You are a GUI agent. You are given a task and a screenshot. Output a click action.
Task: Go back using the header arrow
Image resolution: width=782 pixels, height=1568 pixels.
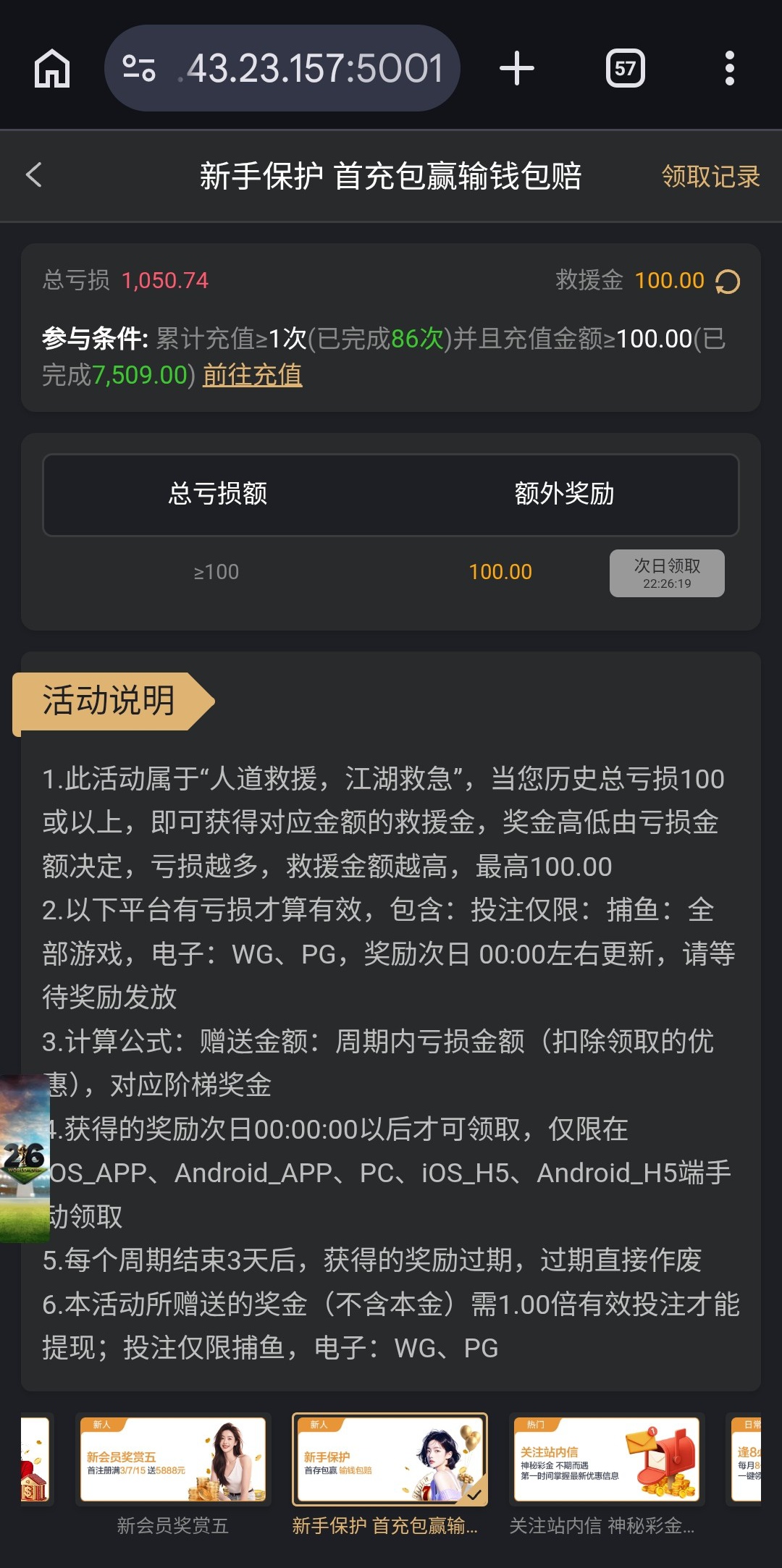click(34, 175)
